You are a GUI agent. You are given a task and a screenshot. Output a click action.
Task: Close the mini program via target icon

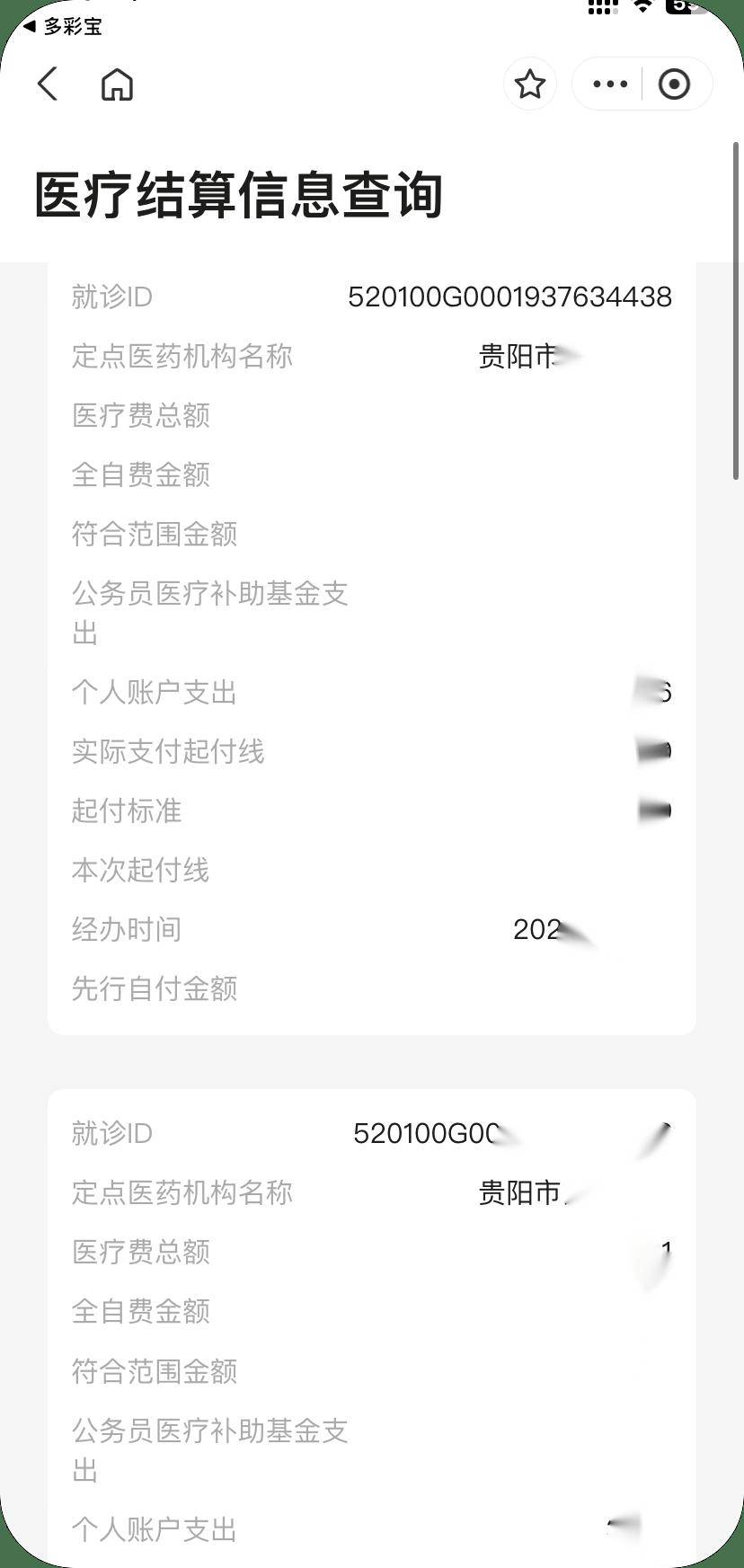pos(674,84)
